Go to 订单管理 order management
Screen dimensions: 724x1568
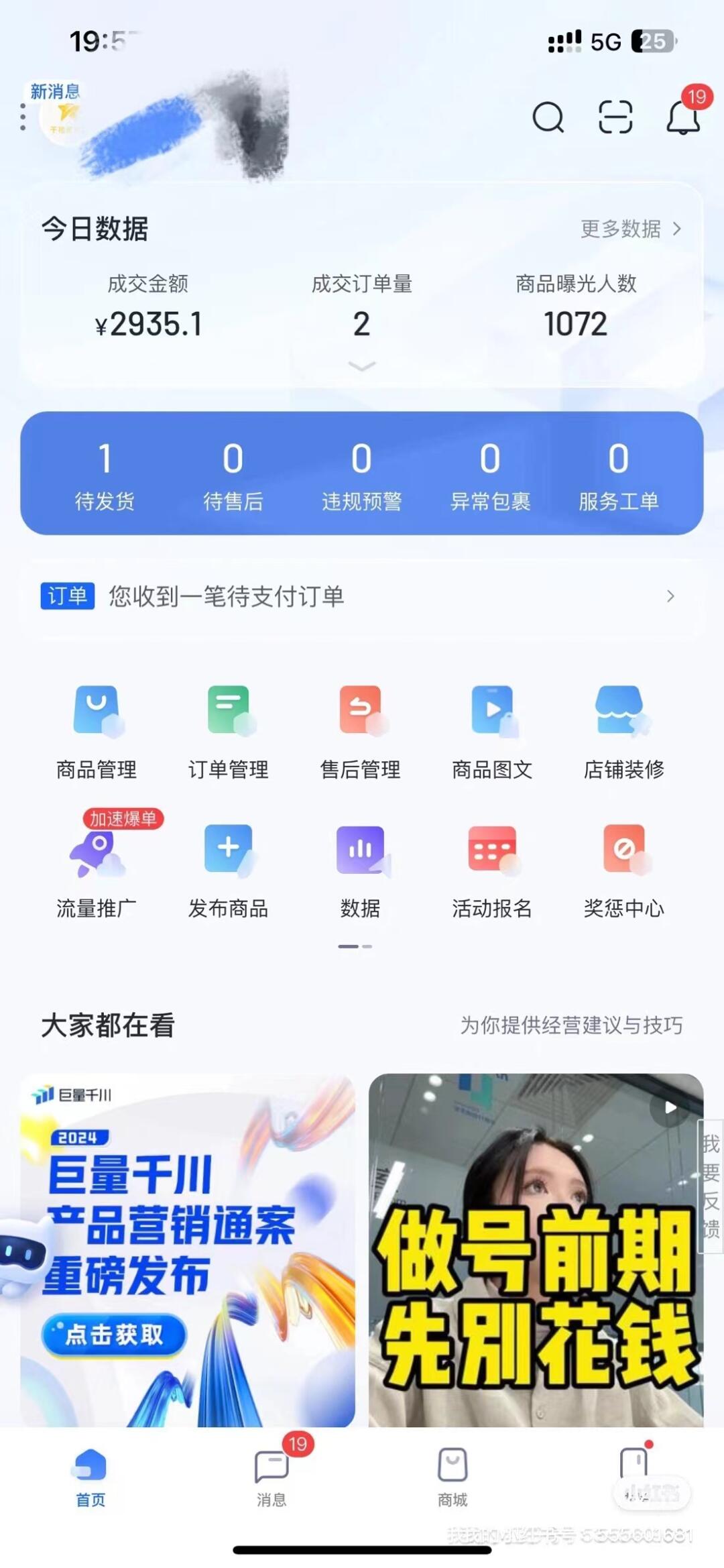(x=229, y=732)
